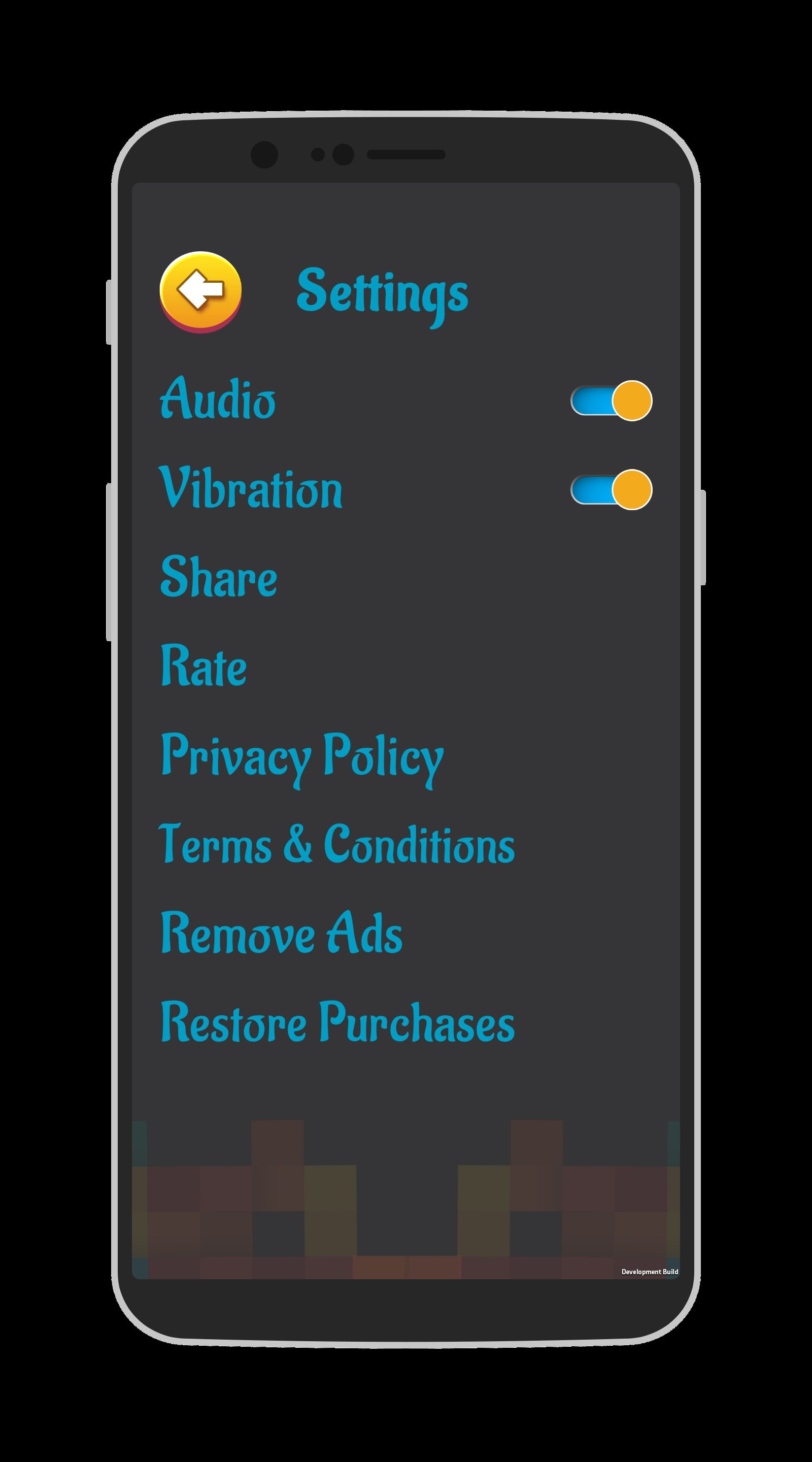This screenshot has width=812, height=1462.
Task: View Terms & Conditions
Action: click(336, 845)
